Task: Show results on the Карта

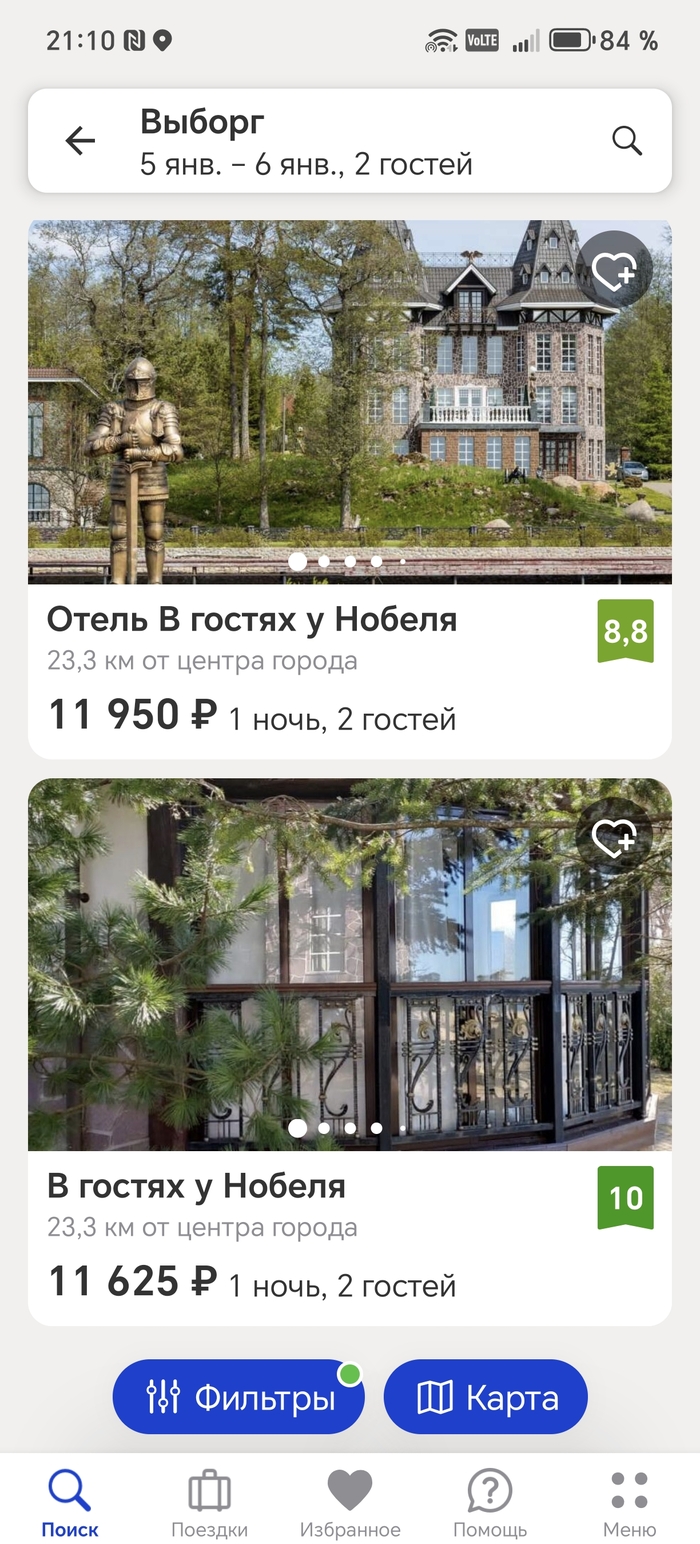Action: coord(486,1397)
